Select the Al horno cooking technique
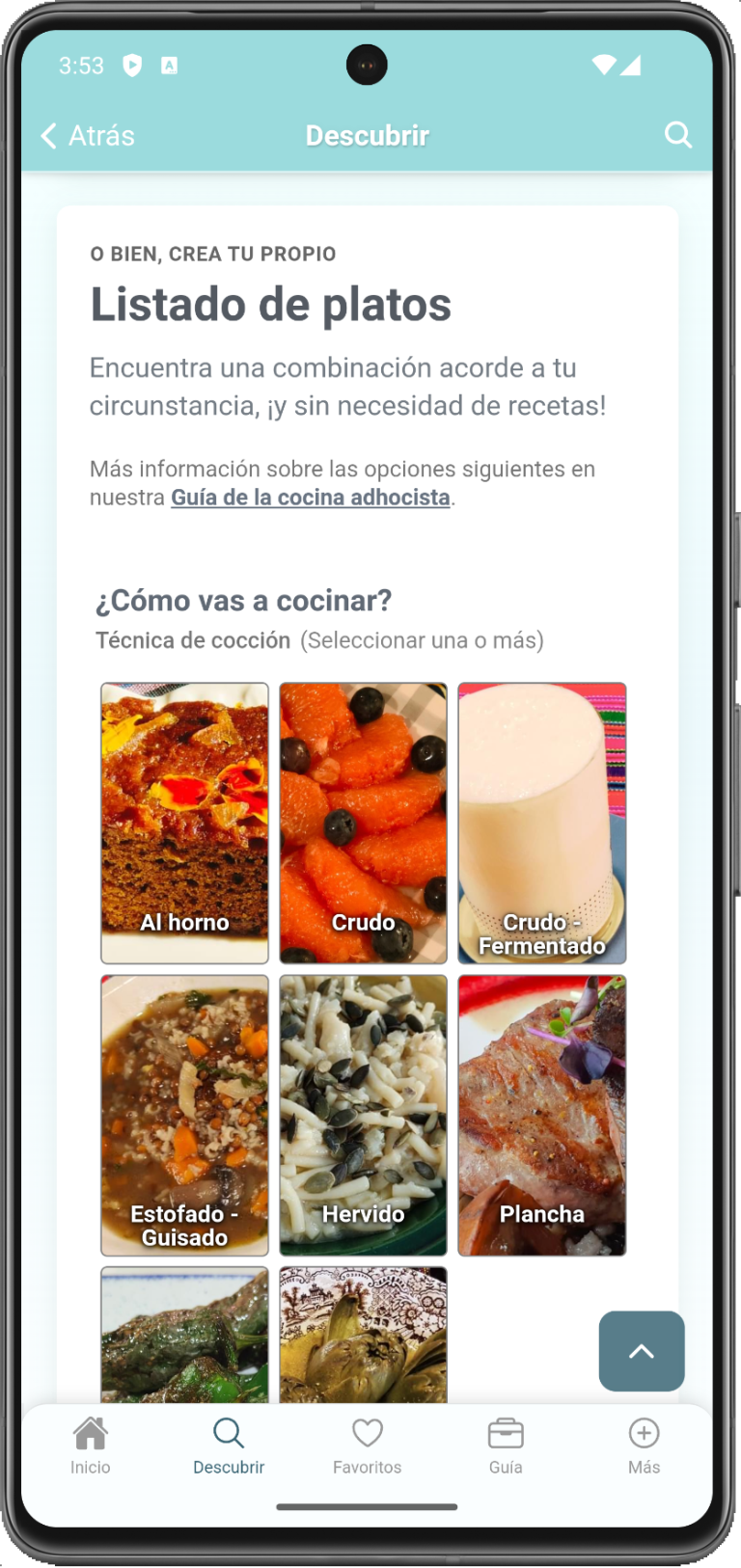The image size is (741, 1568). pos(185,823)
